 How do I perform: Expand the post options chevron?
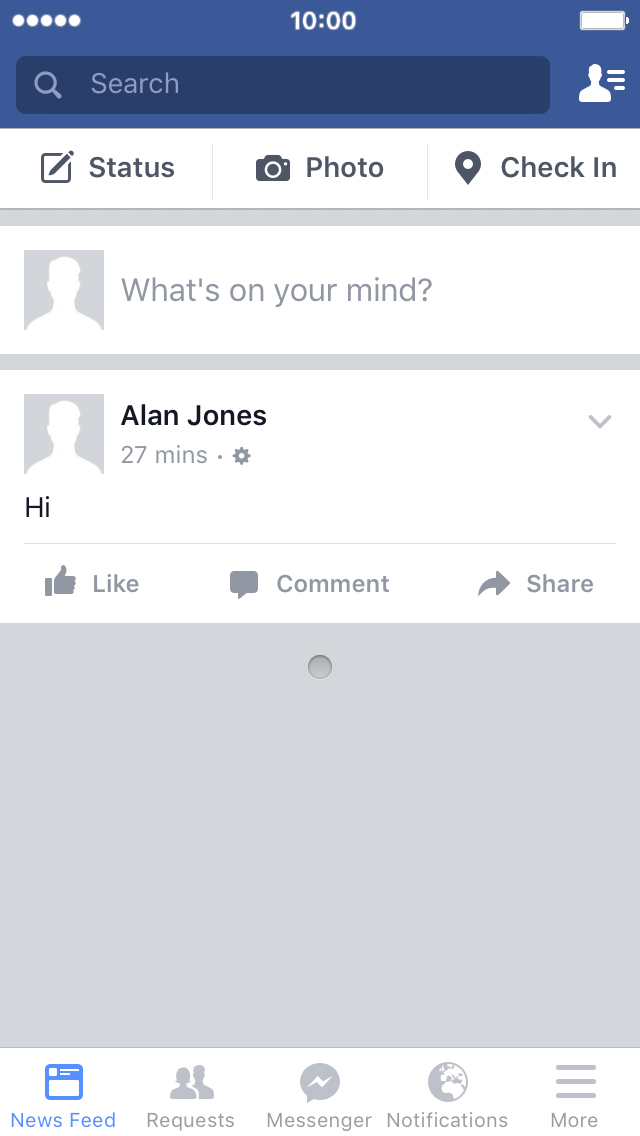pyautogui.click(x=599, y=421)
